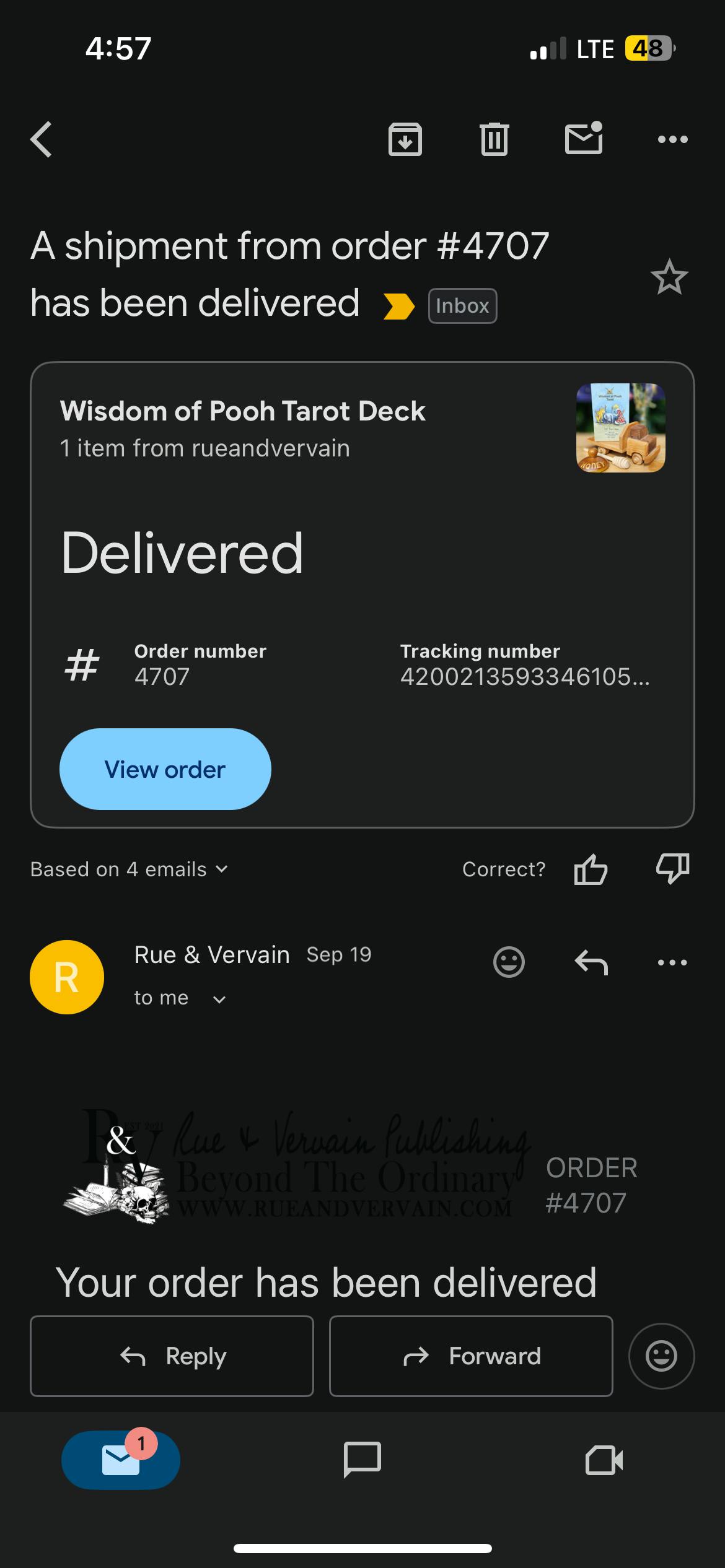Give a thumbs down to the summary
This screenshot has height=1568, width=725.
tap(672, 868)
